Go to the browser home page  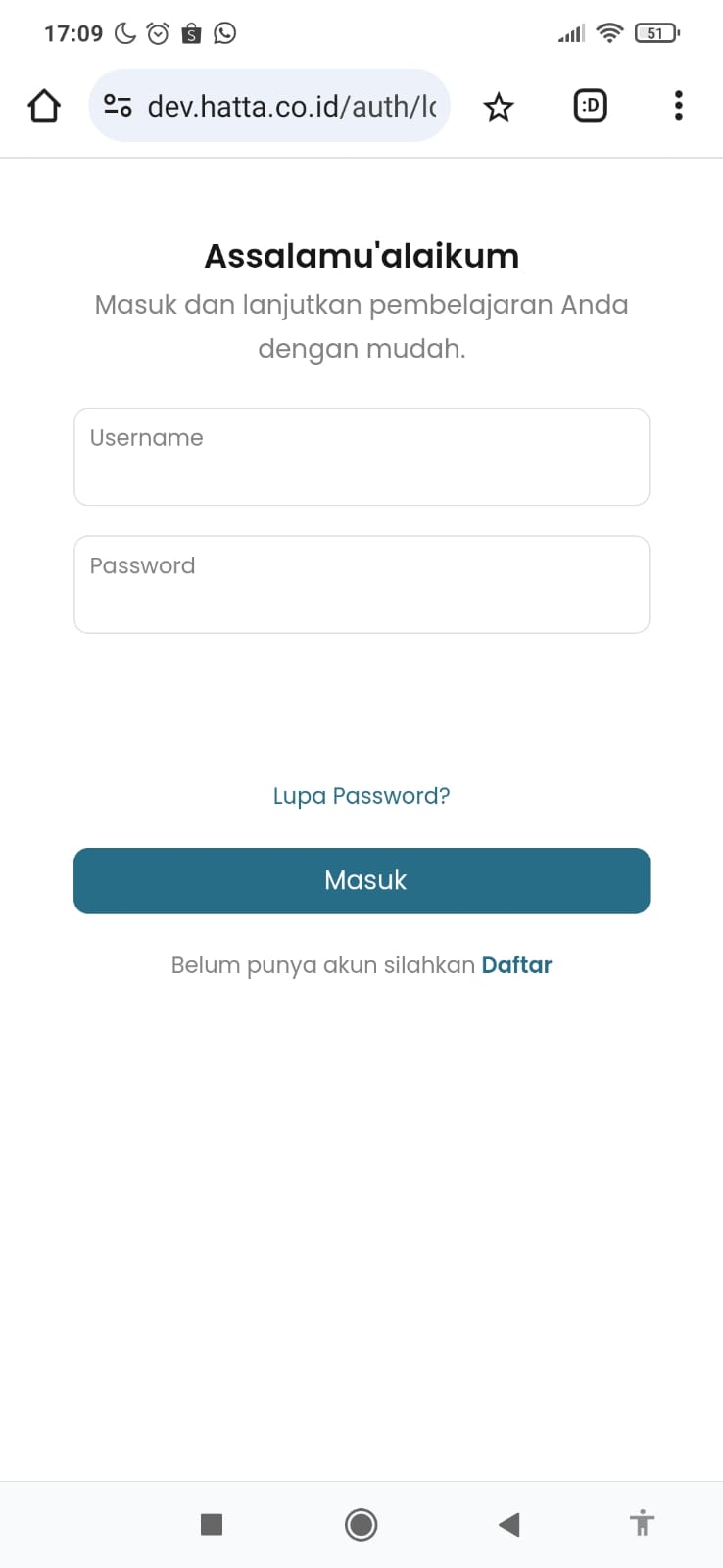(44, 106)
